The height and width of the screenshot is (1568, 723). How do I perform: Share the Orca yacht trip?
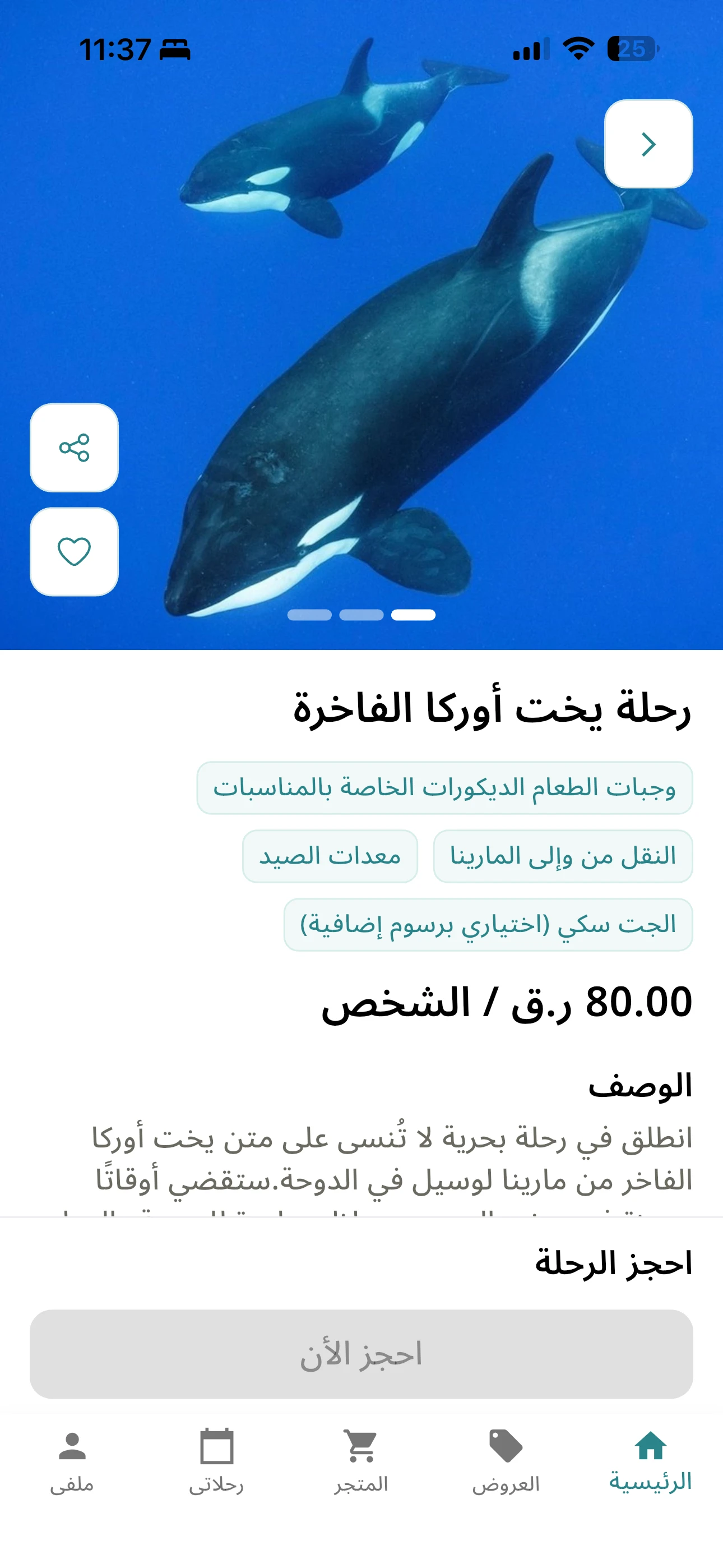tap(74, 448)
